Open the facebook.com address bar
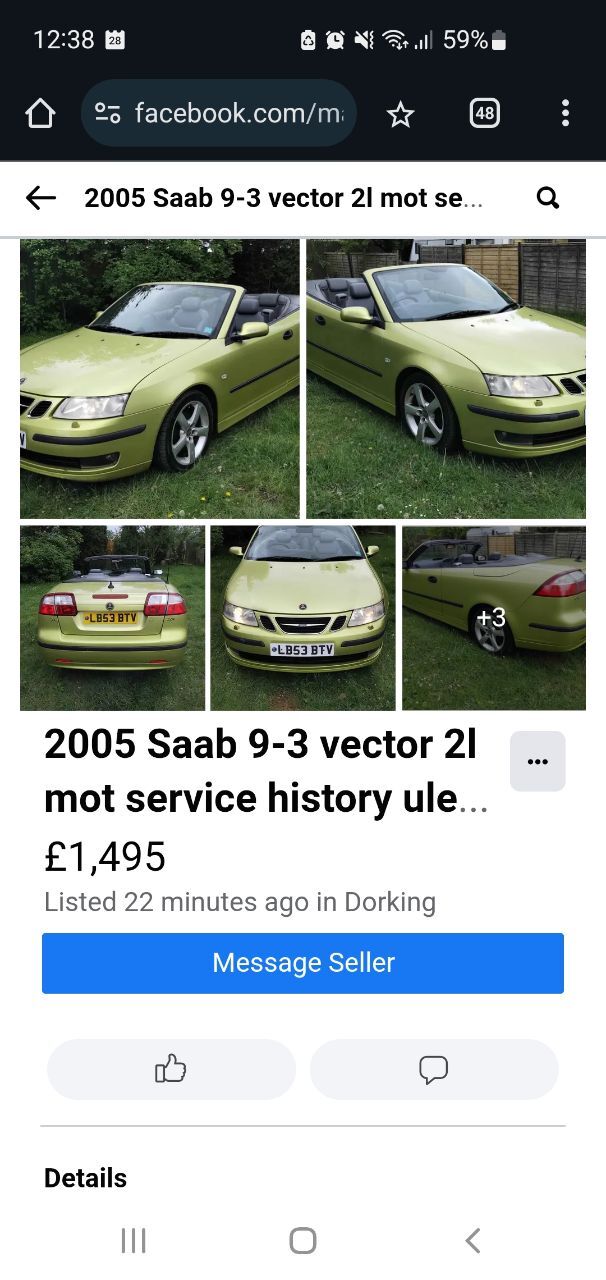The height and width of the screenshot is (1280, 606). [x=219, y=113]
